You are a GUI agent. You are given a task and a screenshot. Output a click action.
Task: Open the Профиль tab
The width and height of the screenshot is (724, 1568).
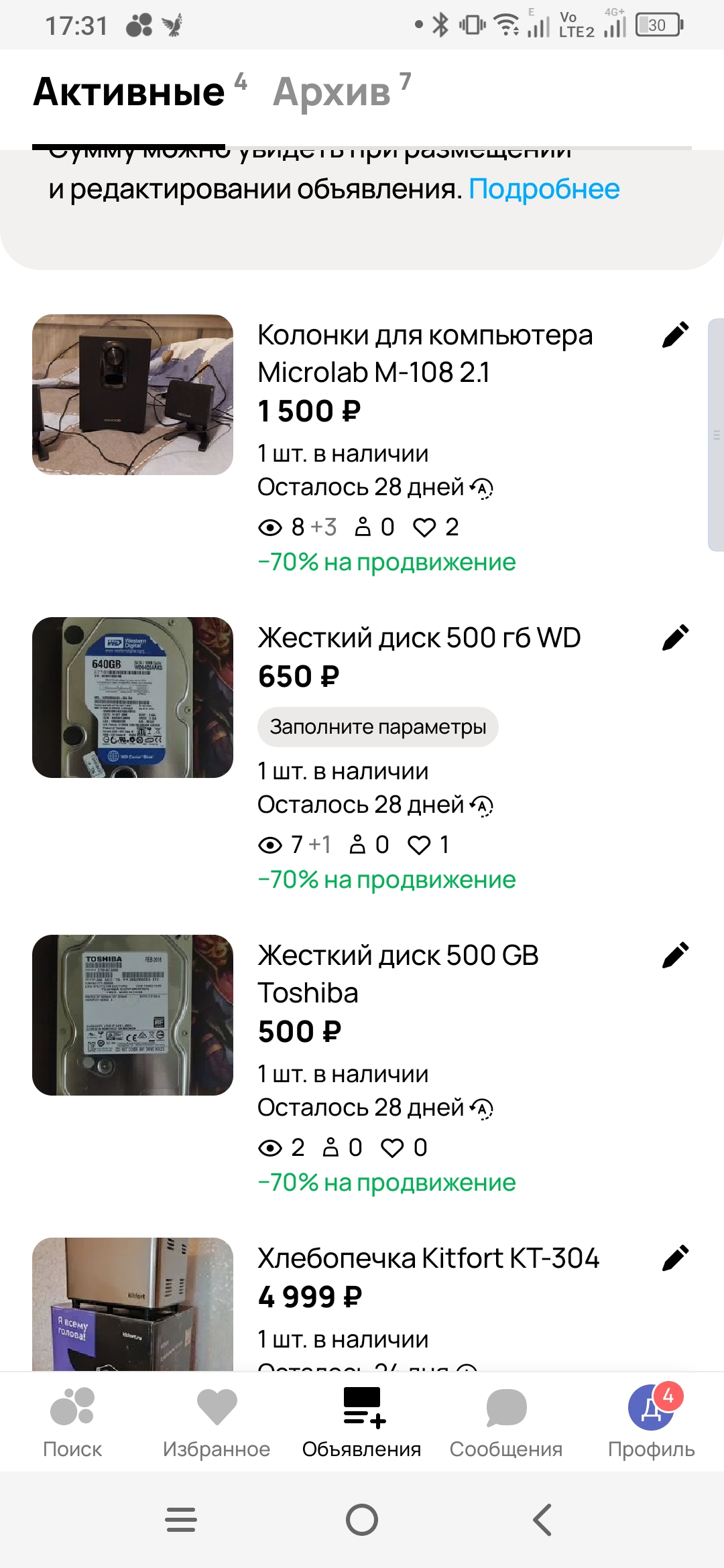651,1422
